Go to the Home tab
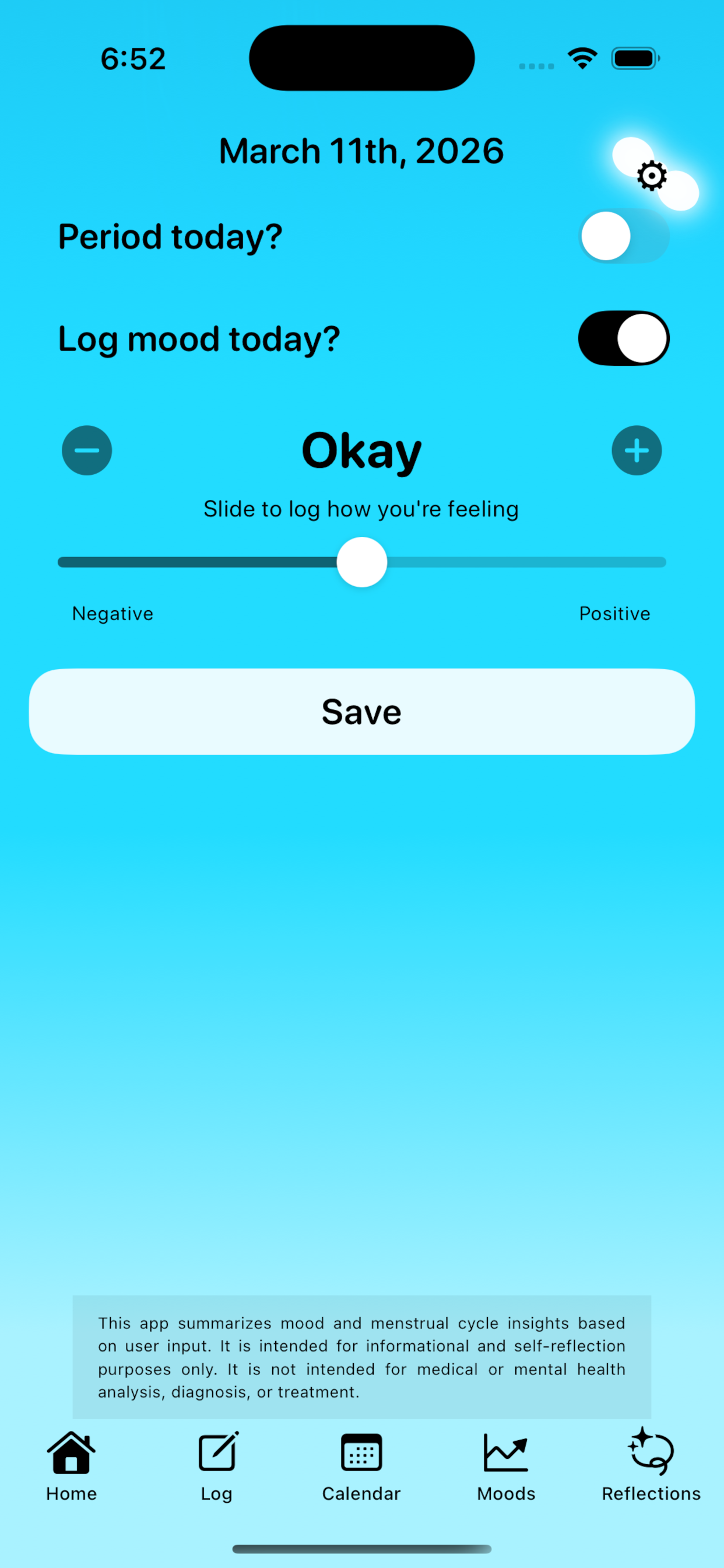The height and width of the screenshot is (1568, 724). coord(72,1467)
